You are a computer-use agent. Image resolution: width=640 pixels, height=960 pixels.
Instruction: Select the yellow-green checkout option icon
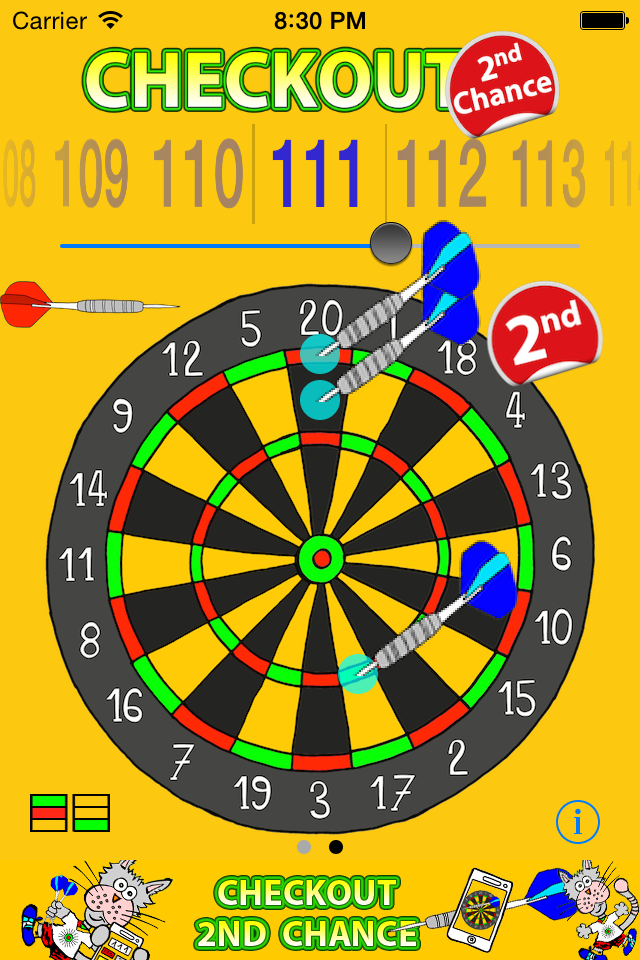[x=92, y=813]
